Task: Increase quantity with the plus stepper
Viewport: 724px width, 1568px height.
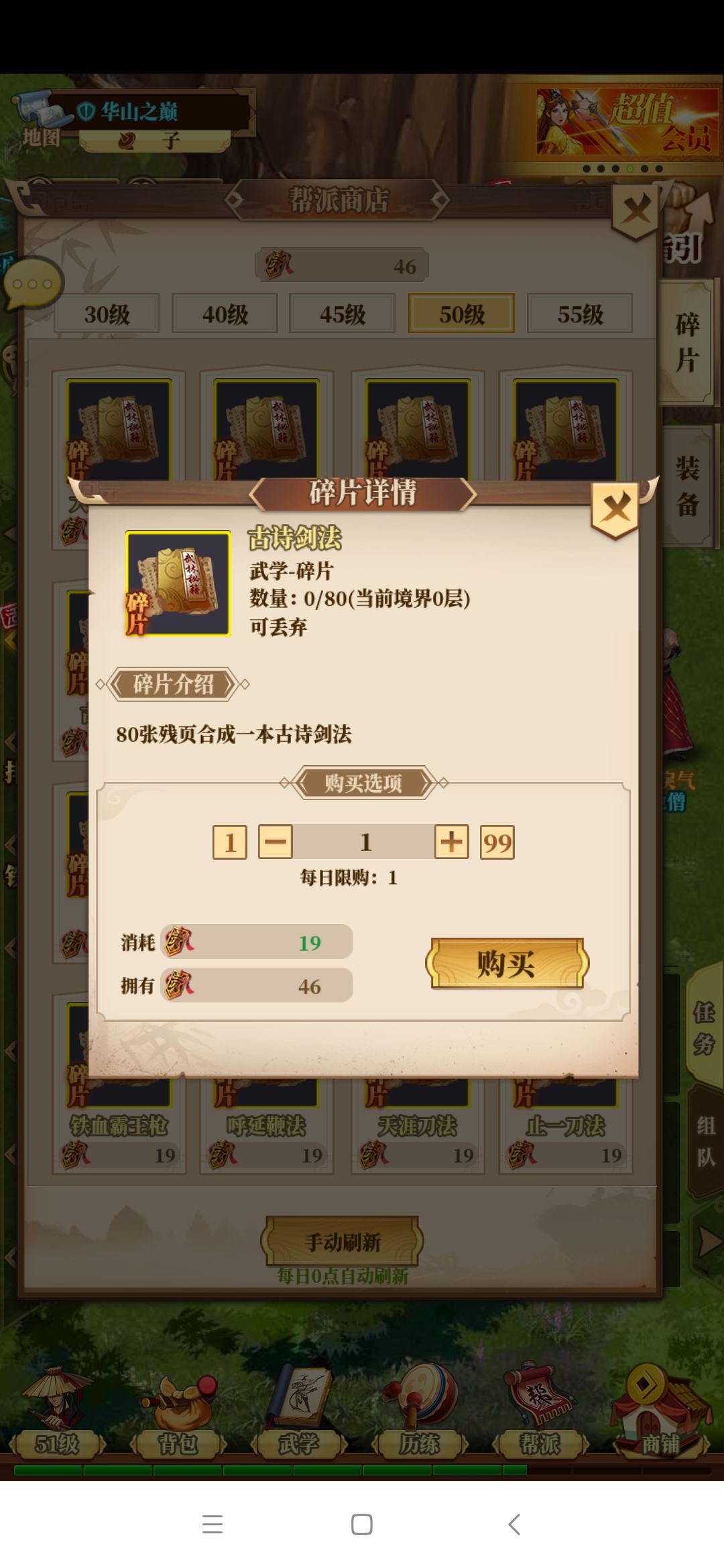Action: 450,842
